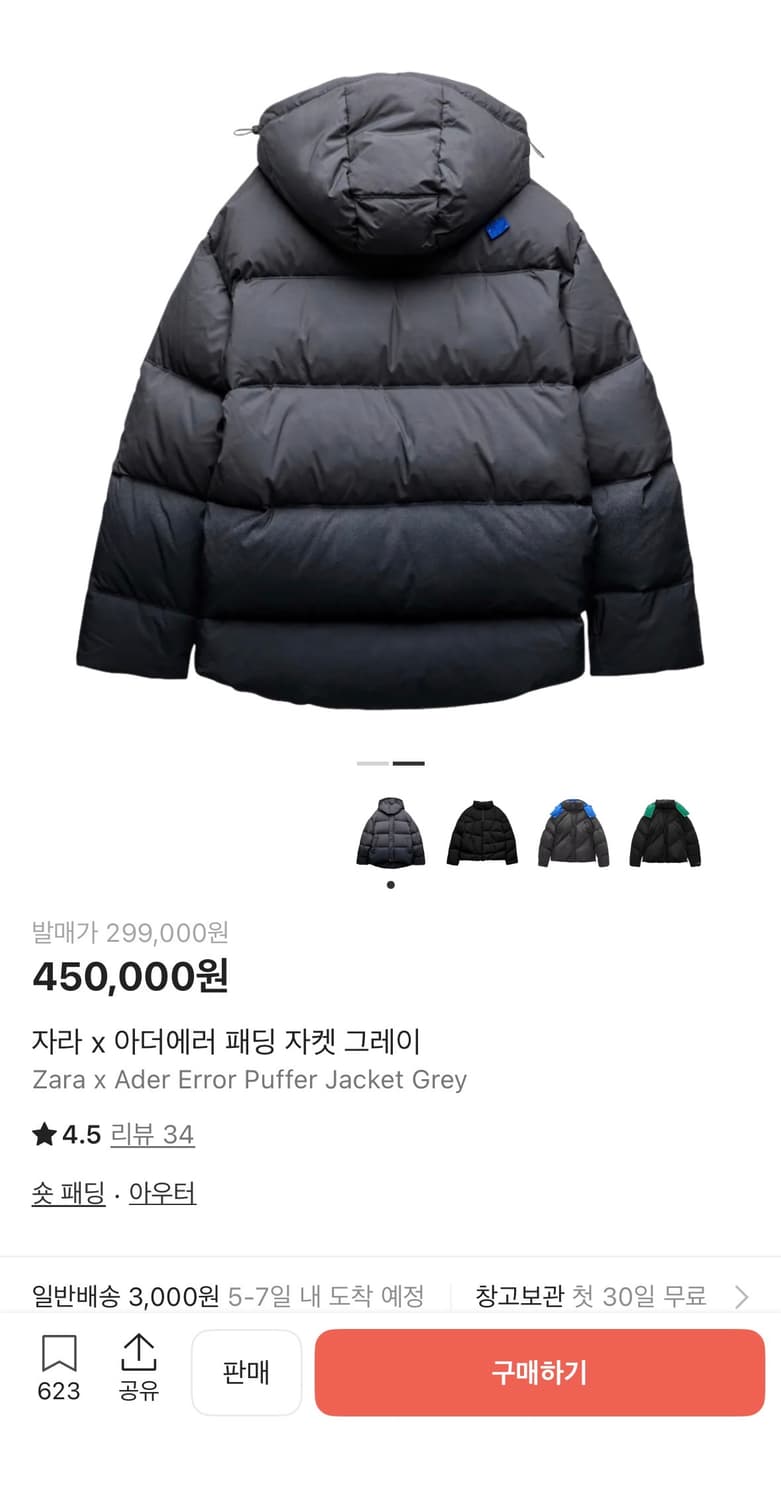This screenshot has width=781, height=1500.
Task: Click the 판매 sell button
Action: coord(247,1372)
